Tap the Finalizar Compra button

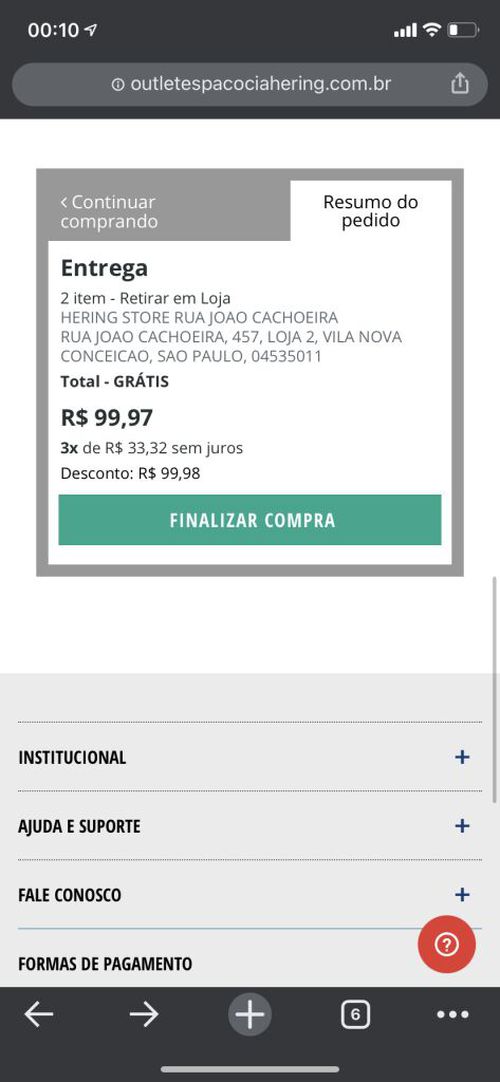(250, 520)
